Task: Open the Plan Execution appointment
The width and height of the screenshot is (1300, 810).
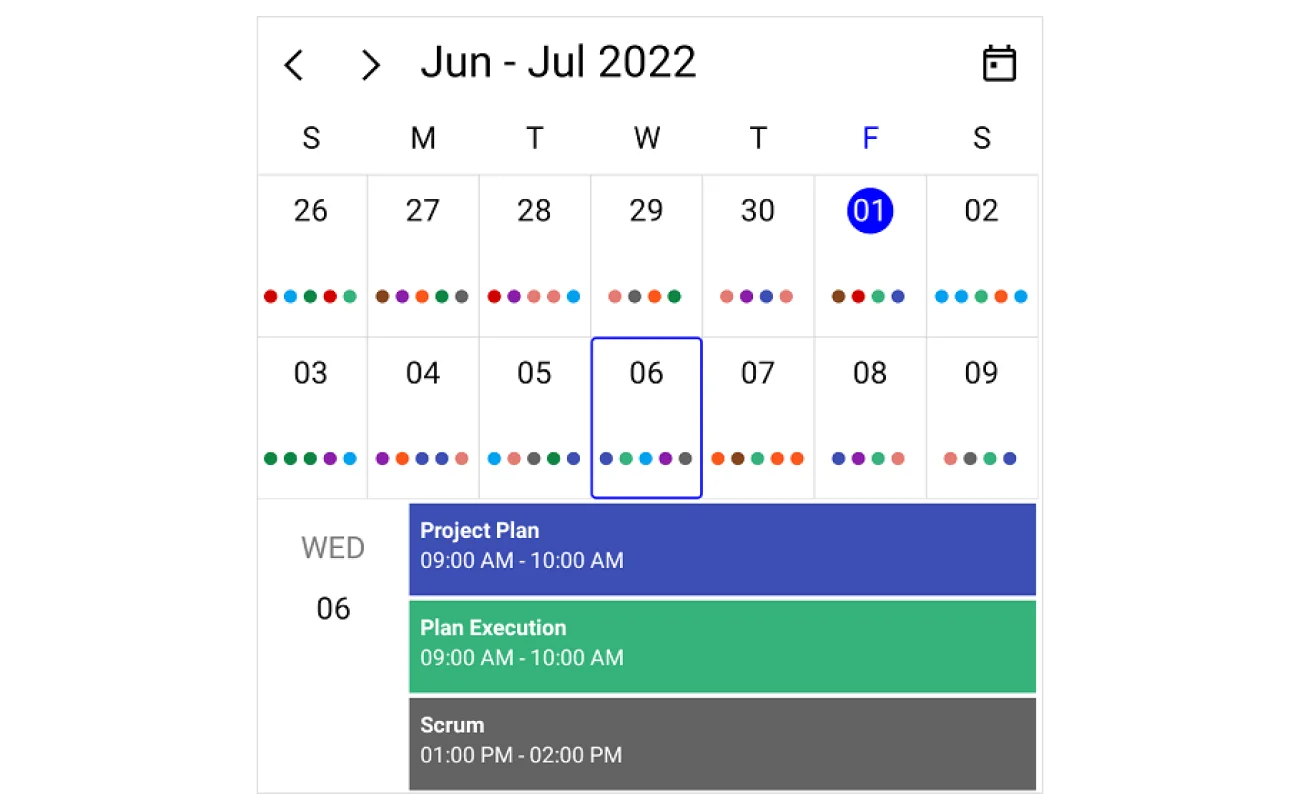Action: [722, 645]
